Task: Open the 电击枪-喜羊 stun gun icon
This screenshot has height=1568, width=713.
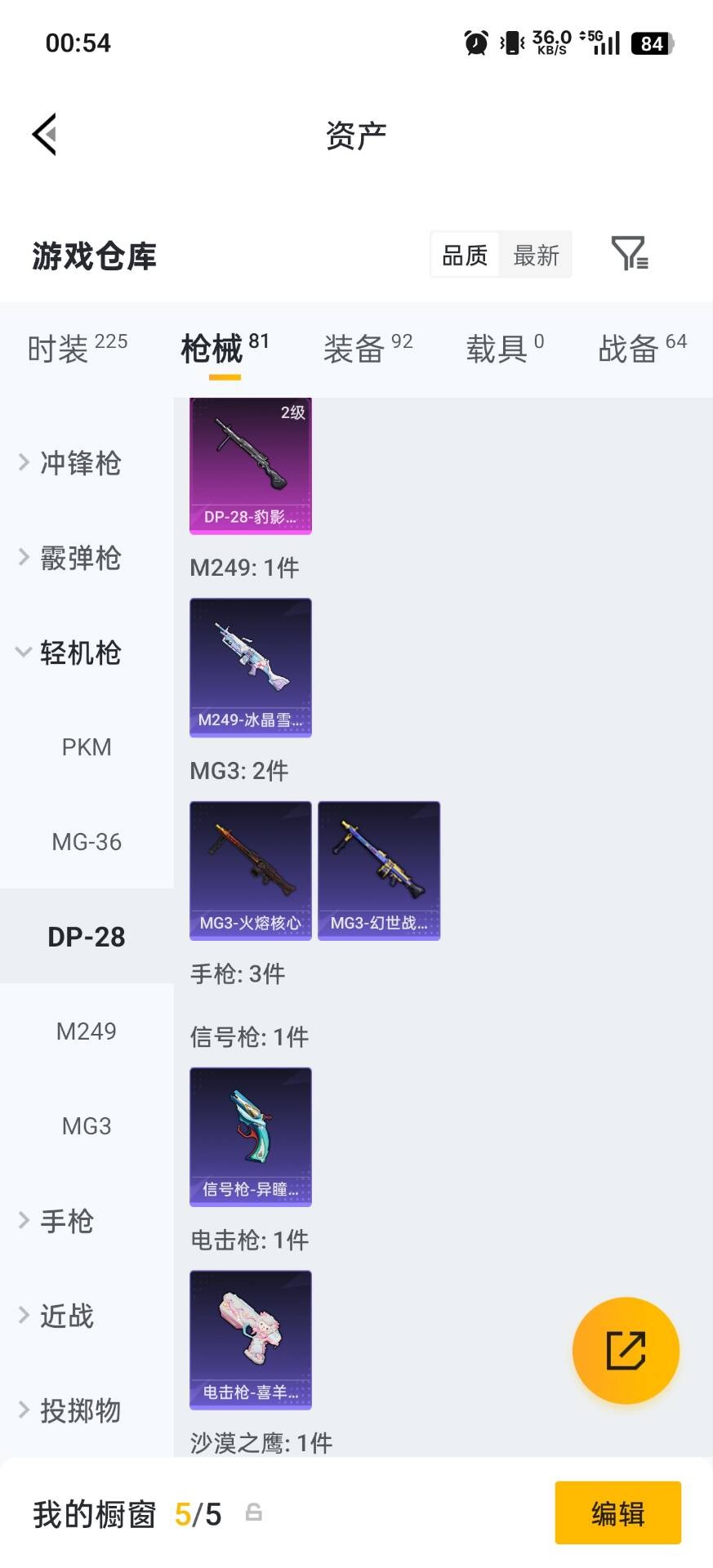Action: [250, 1340]
